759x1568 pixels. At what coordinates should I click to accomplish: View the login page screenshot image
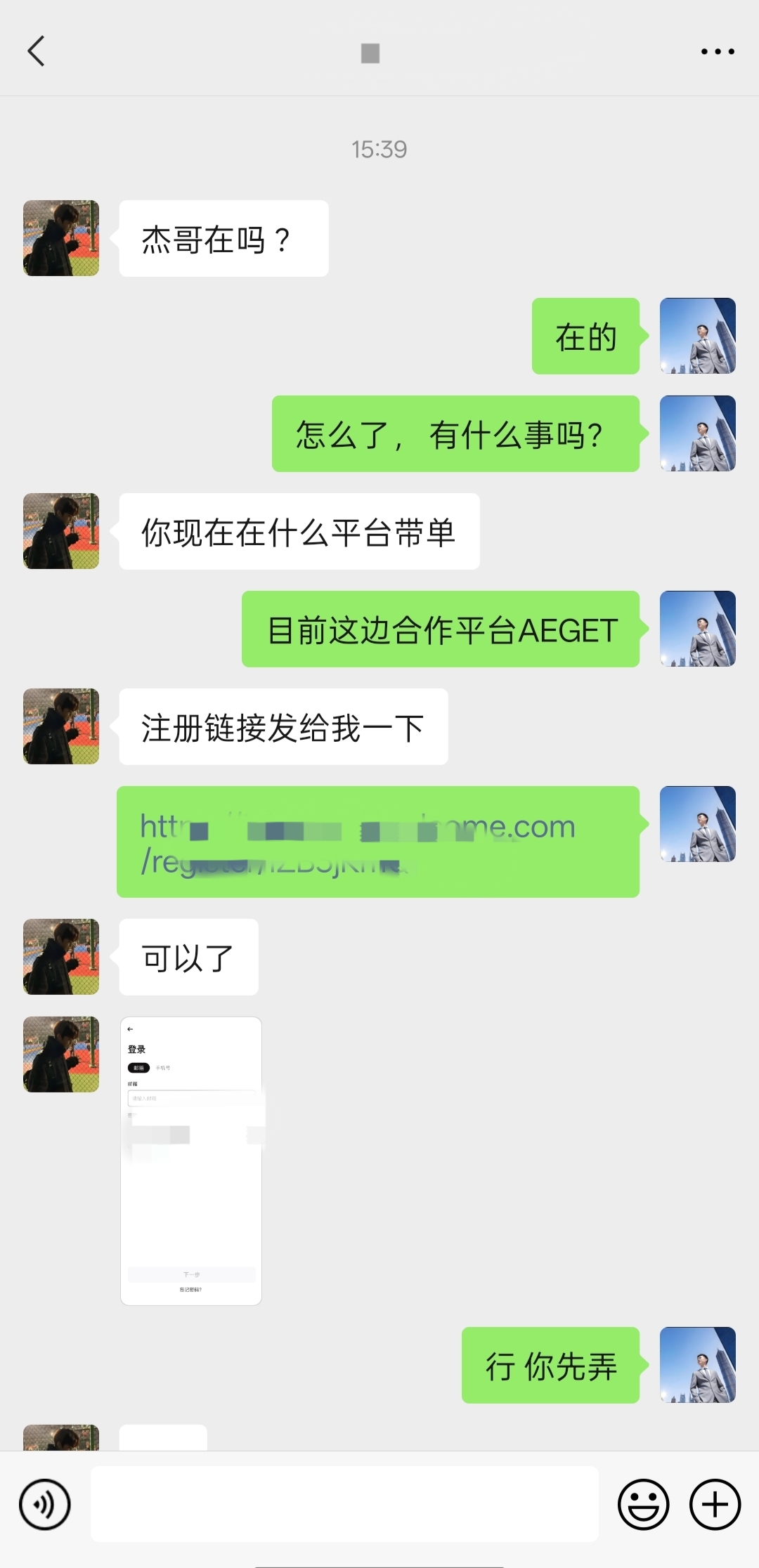pyautogui.click(x=191, y=1161)
